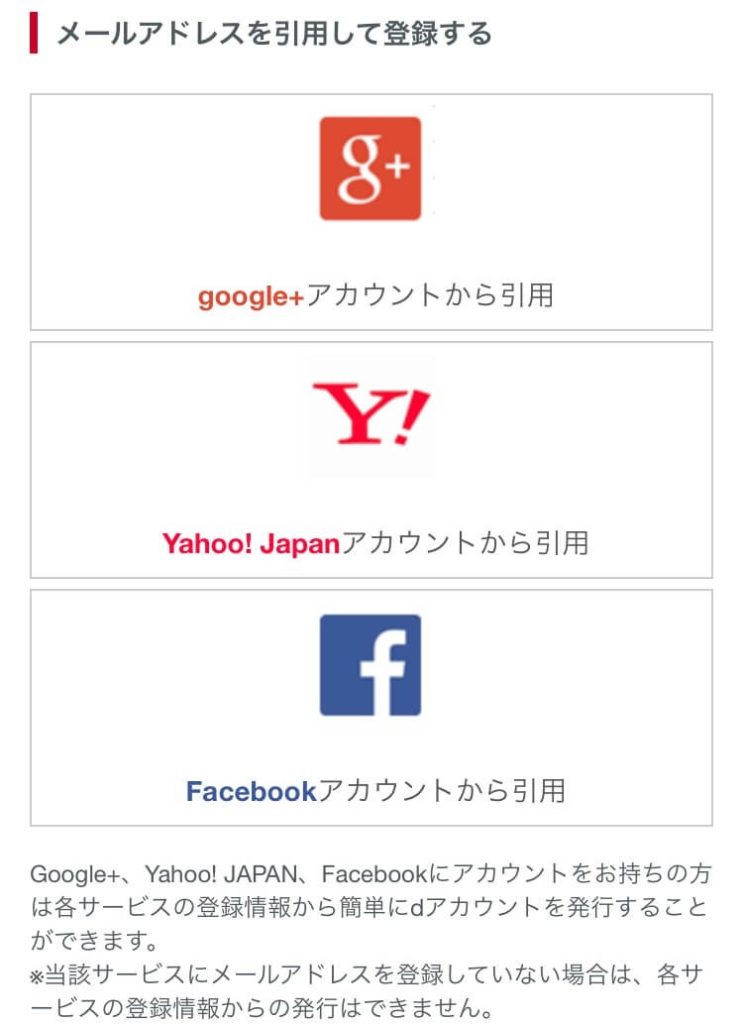Select google+アカウントから引用 option
Viewport: 743px width, 1024px height.
pos(371,212)
